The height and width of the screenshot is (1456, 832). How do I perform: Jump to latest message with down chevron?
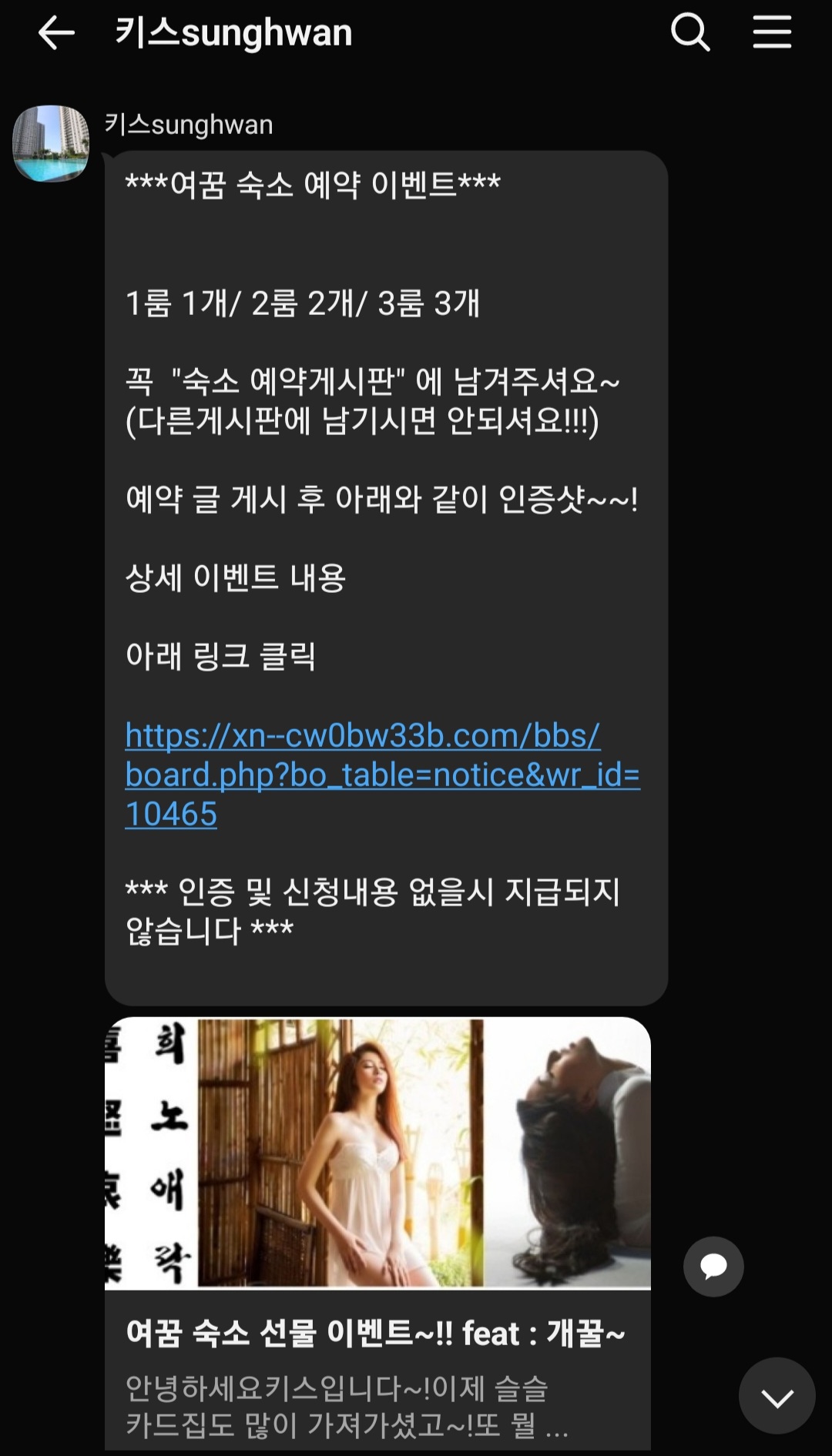(777, 1395)
